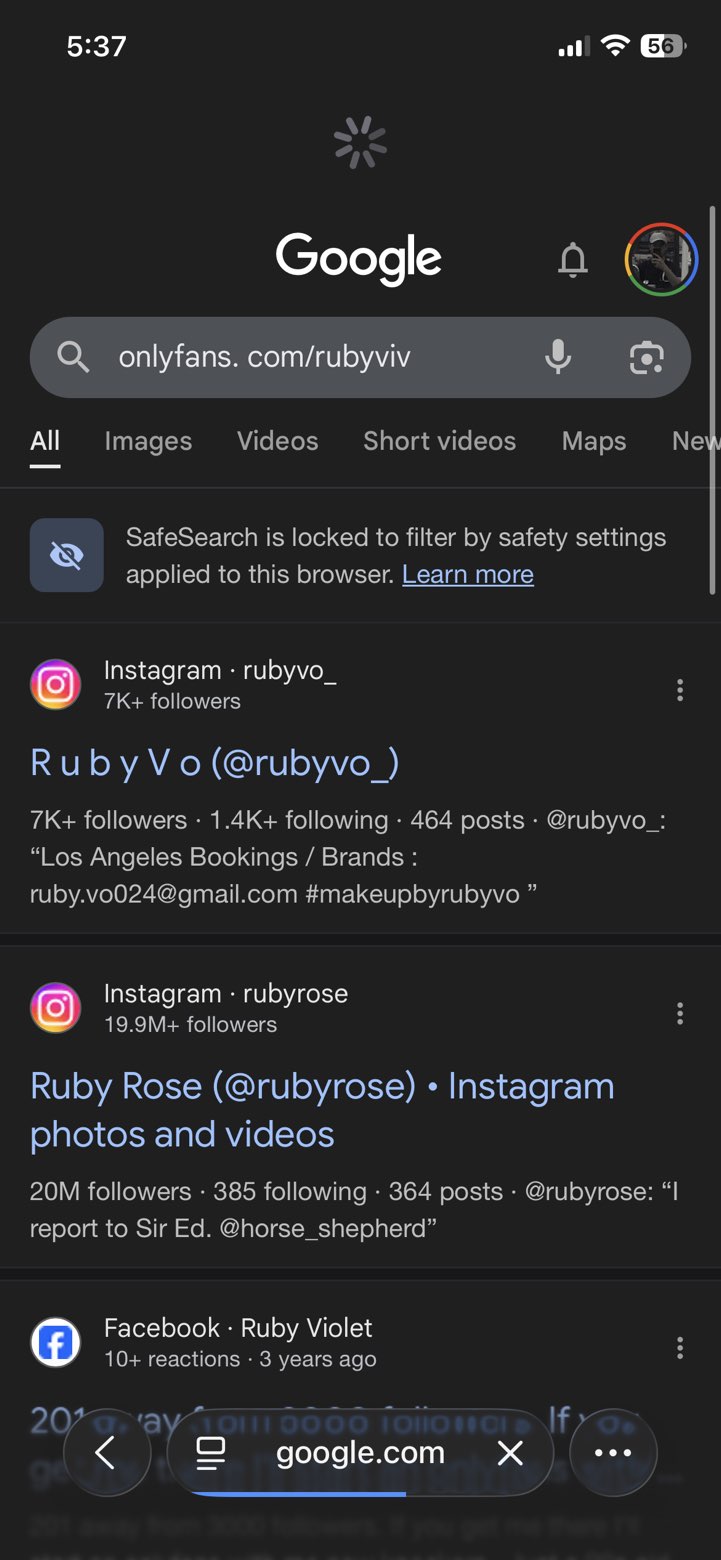Switch to the Images tab

pyautogui.click(x=148, y=441)
